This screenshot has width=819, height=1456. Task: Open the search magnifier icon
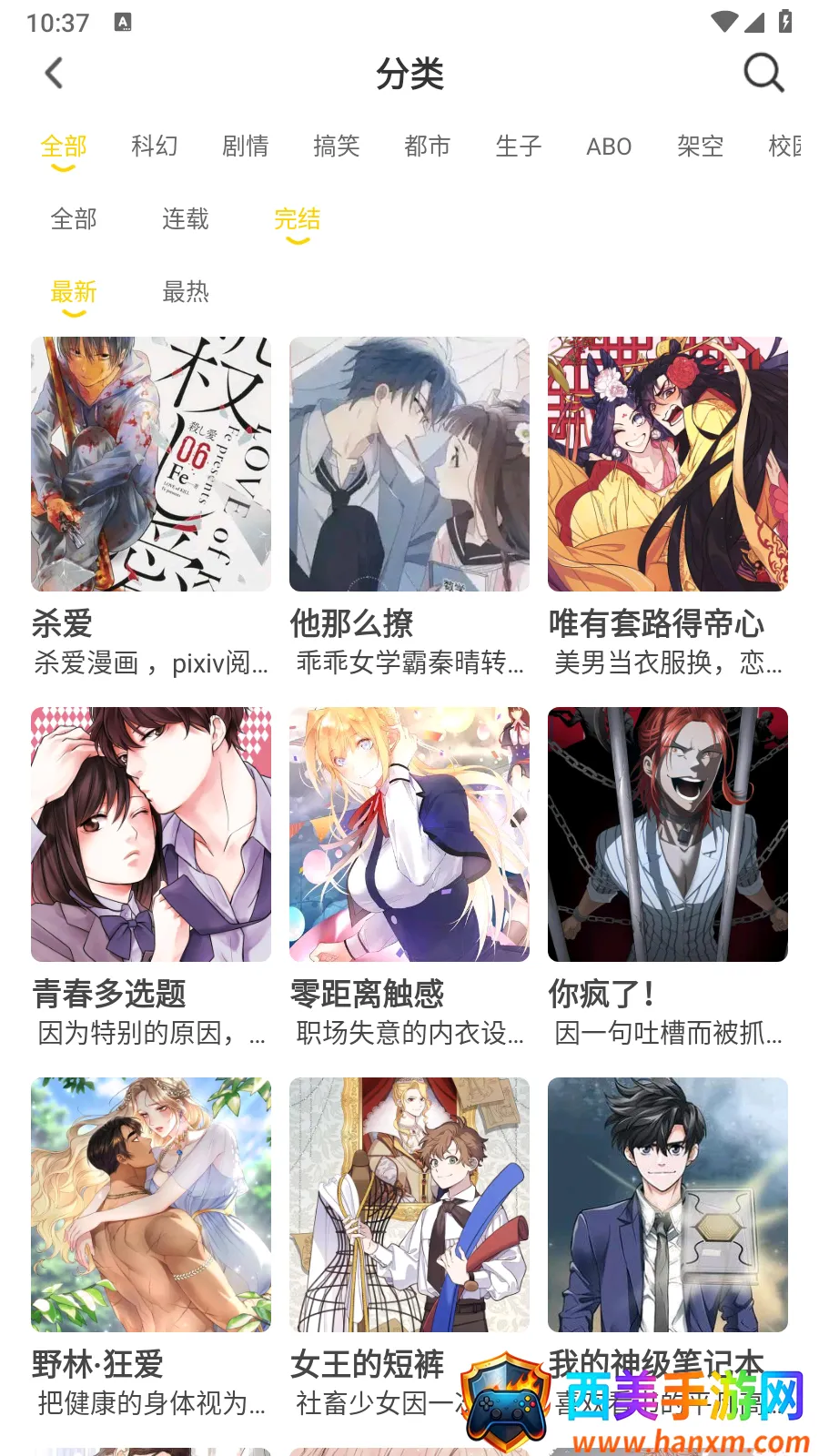tap(763, 73)
